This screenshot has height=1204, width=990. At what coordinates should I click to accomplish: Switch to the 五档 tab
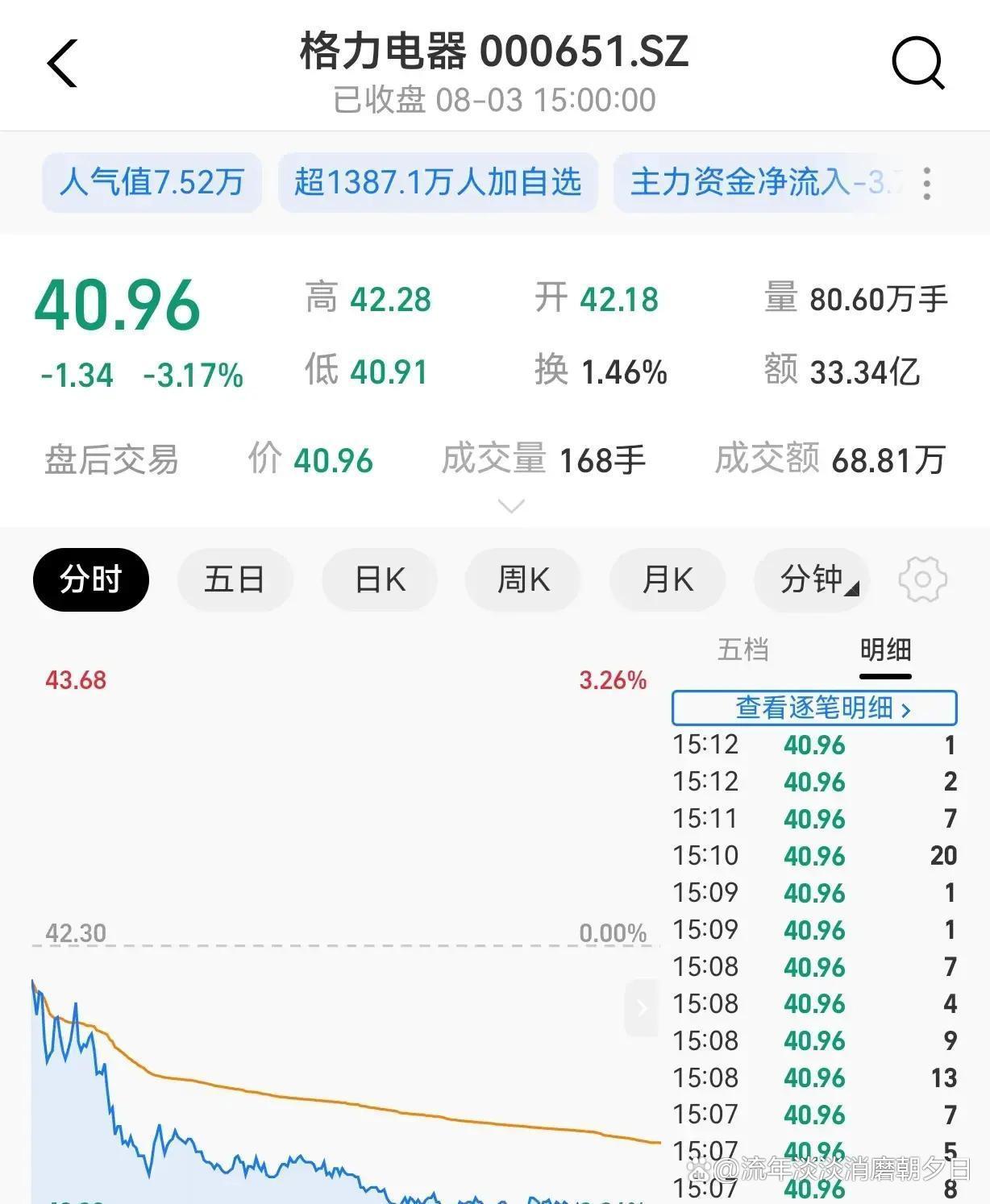(743, 650)
